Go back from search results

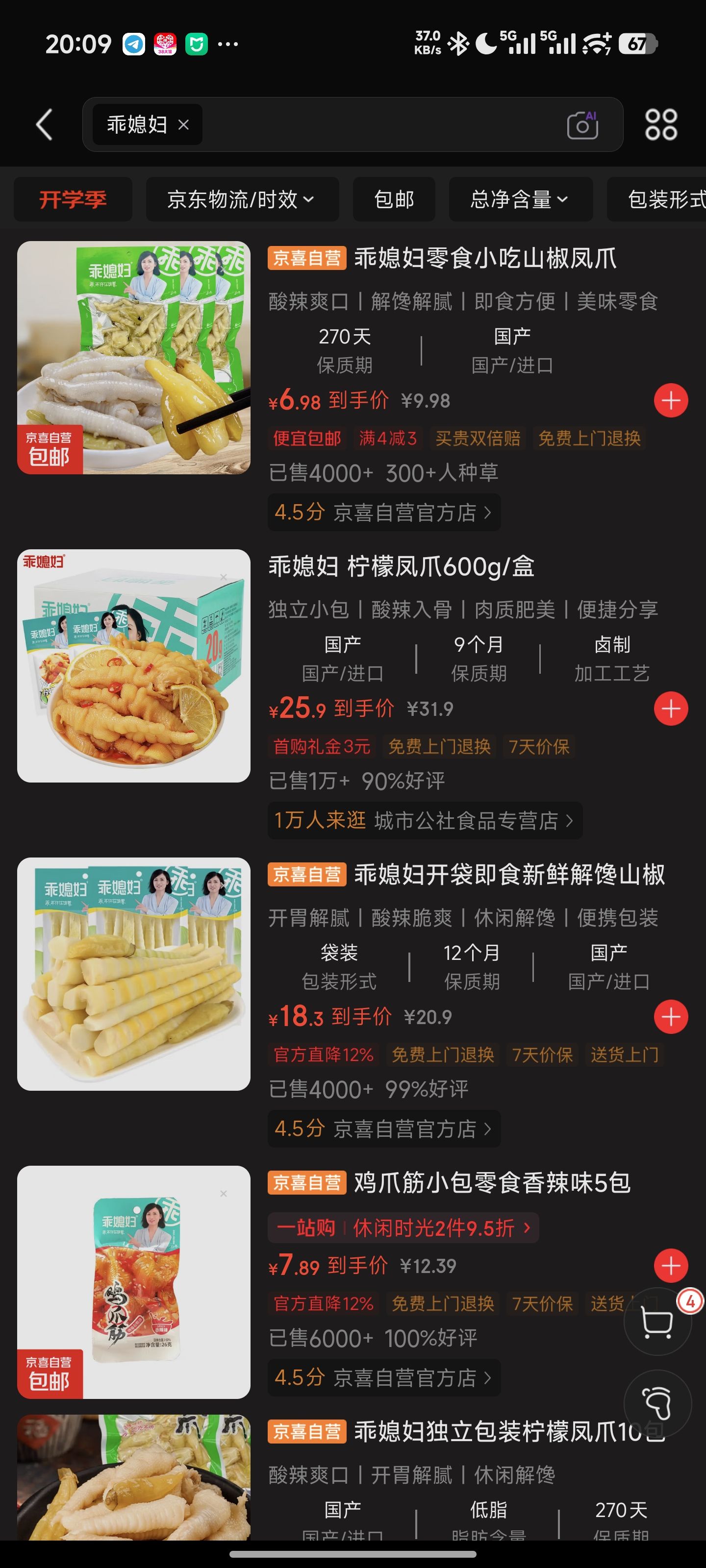tap(44, 125)
